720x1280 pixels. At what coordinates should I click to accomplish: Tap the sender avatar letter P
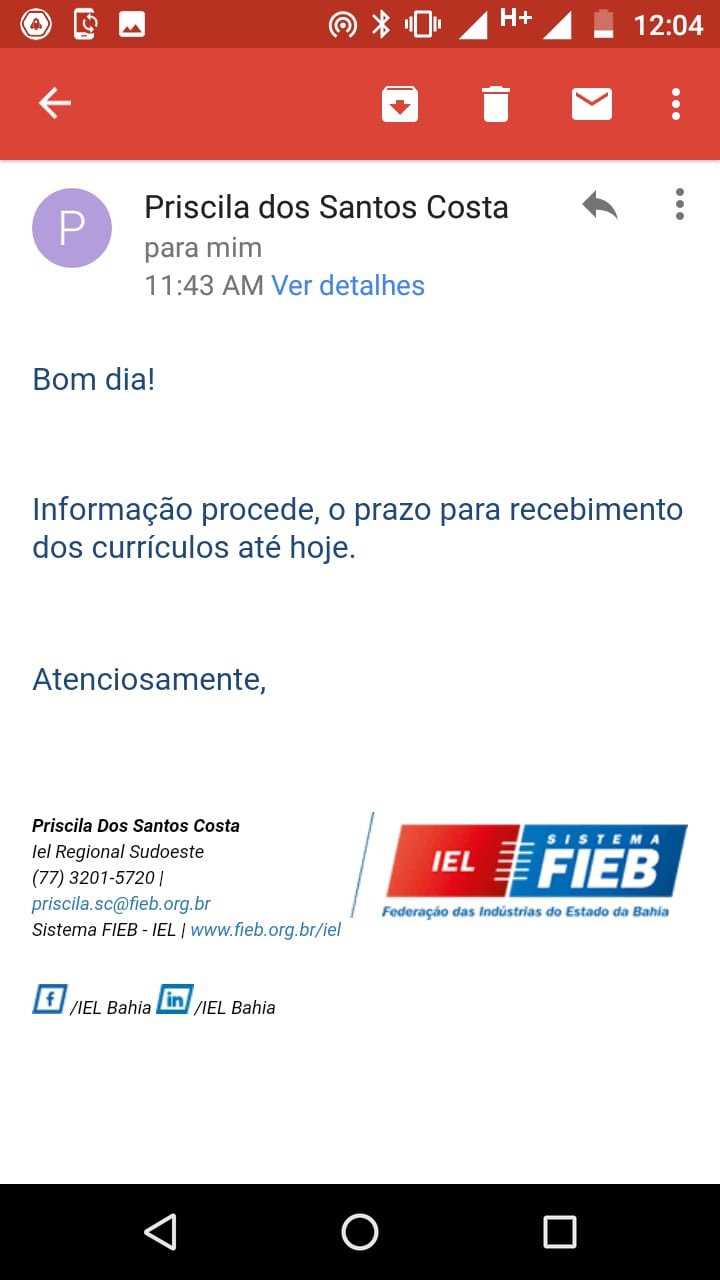pos(72,228)
